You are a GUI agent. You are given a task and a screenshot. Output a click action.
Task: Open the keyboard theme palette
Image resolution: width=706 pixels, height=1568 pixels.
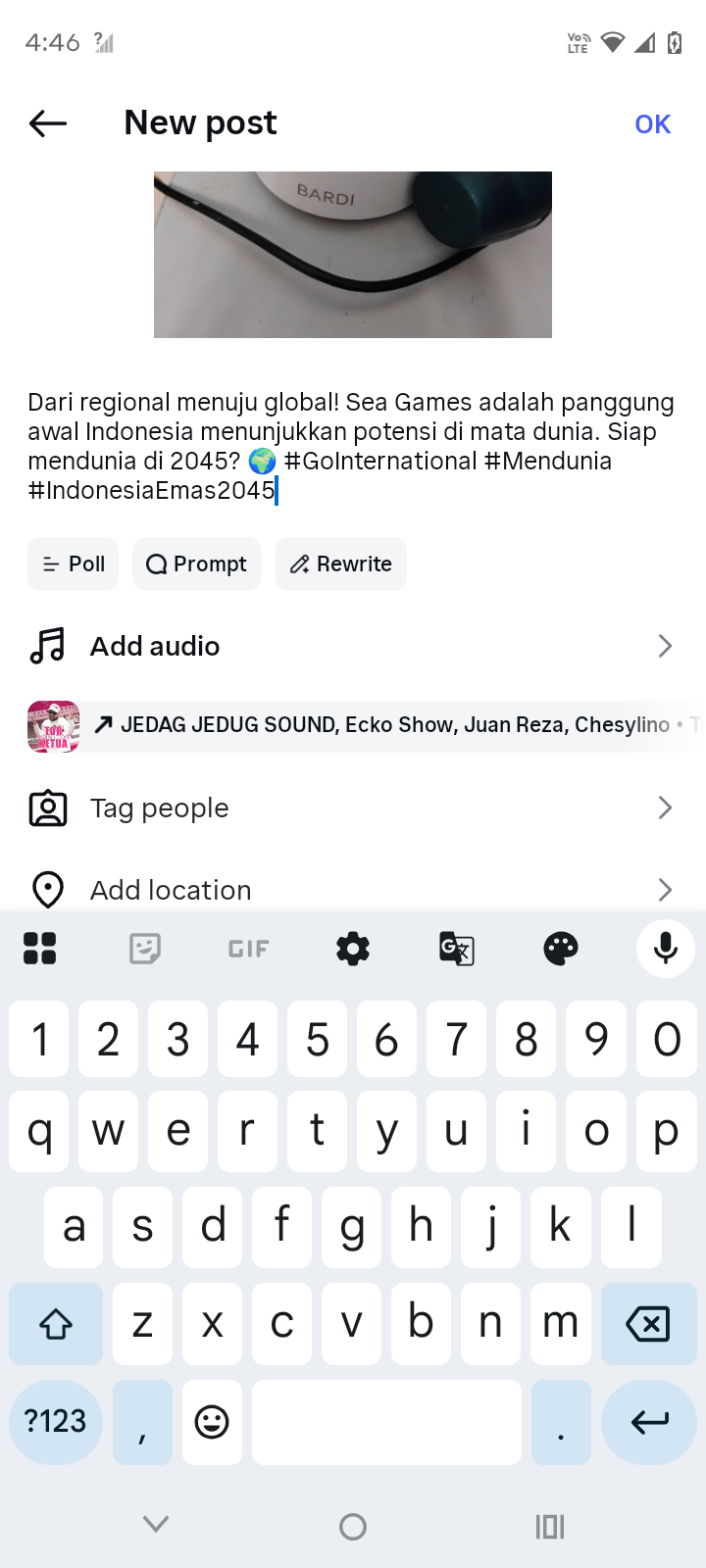[x=561, y=949]
